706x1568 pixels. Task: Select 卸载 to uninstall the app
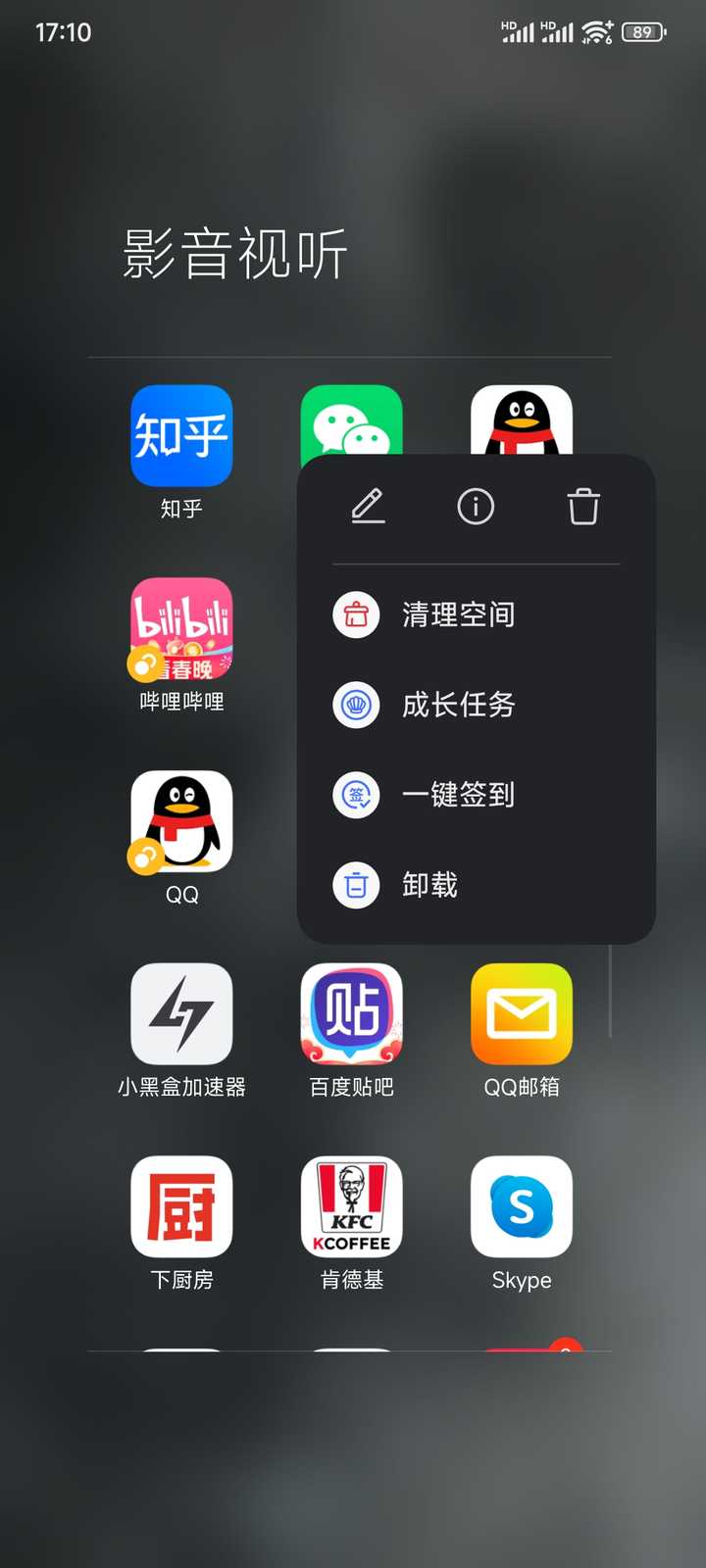pyautogui.click(x=429, y=885)
